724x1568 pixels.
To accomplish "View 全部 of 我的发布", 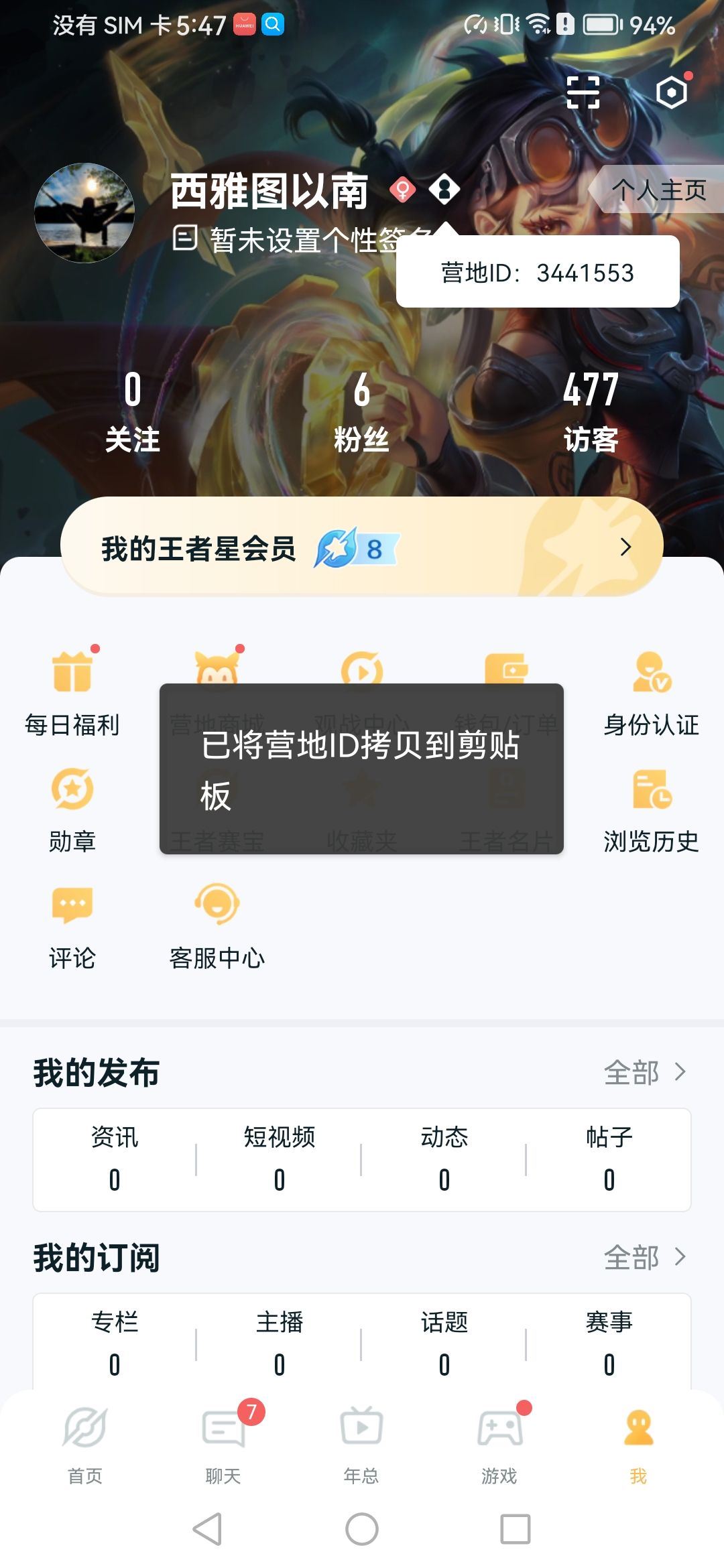I will (644, 1072).
